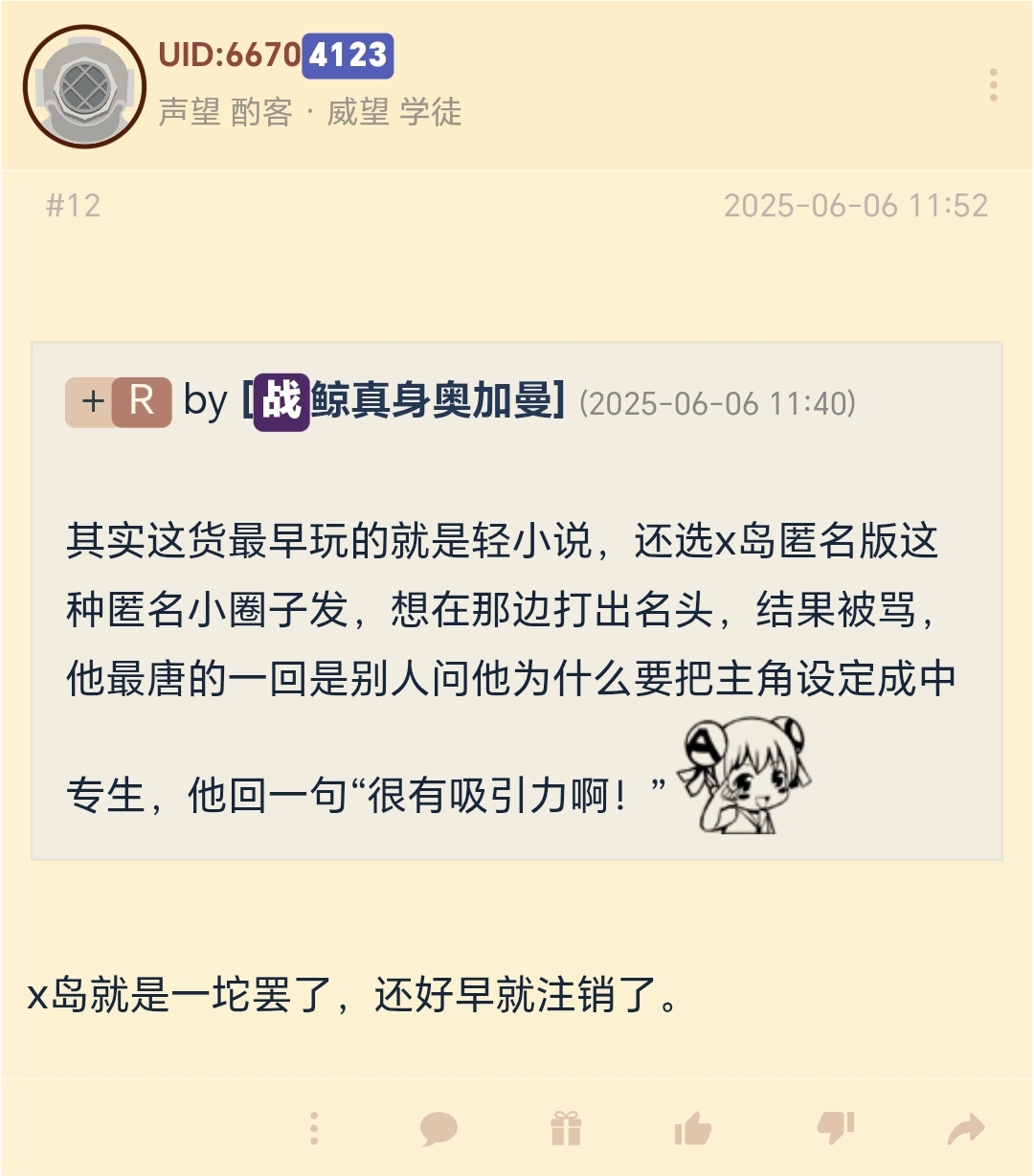Send a gift to this post
The height and width of the screenshot is (1176, 1034).
tap(566, 1129)
